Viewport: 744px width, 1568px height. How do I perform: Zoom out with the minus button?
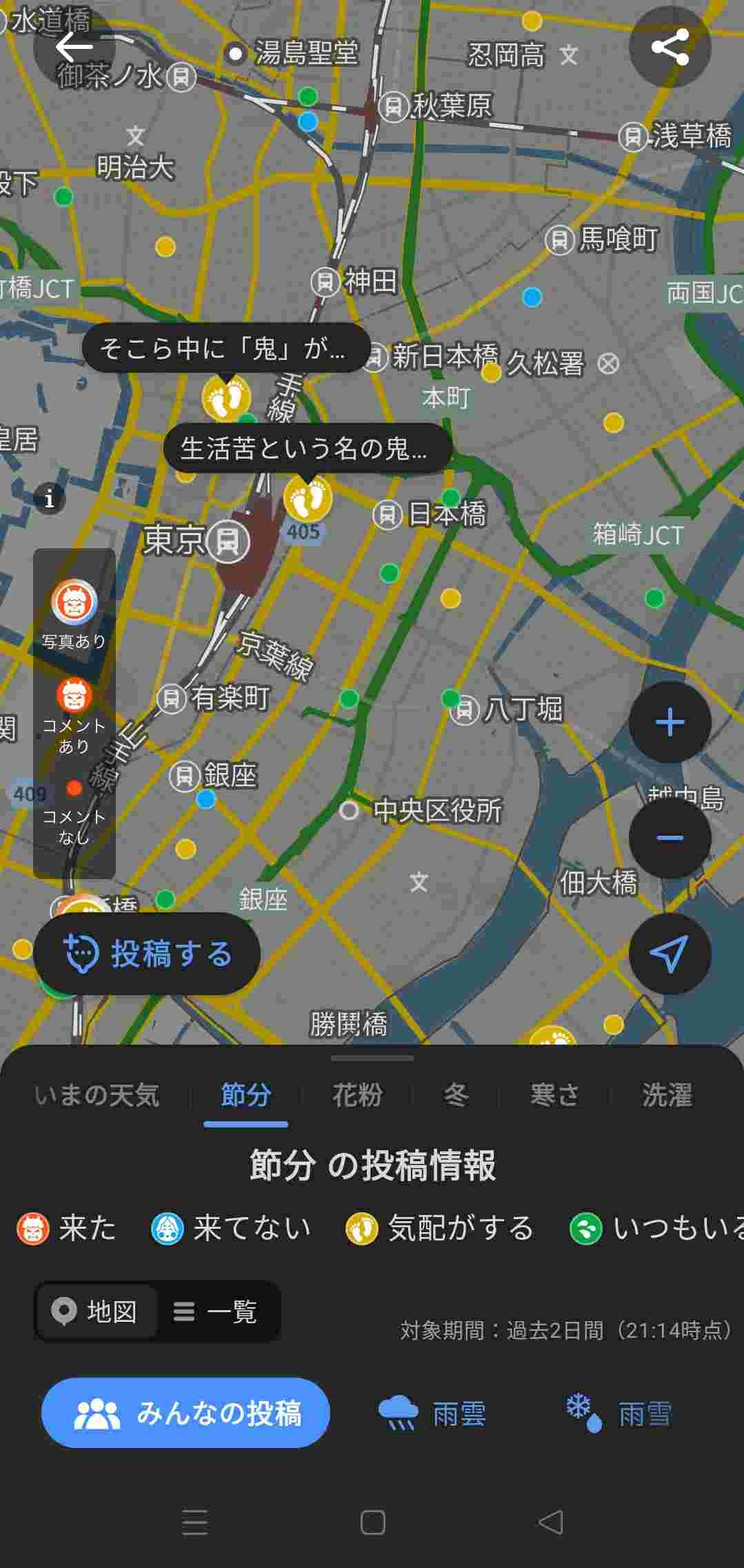(x=670, y=838)
